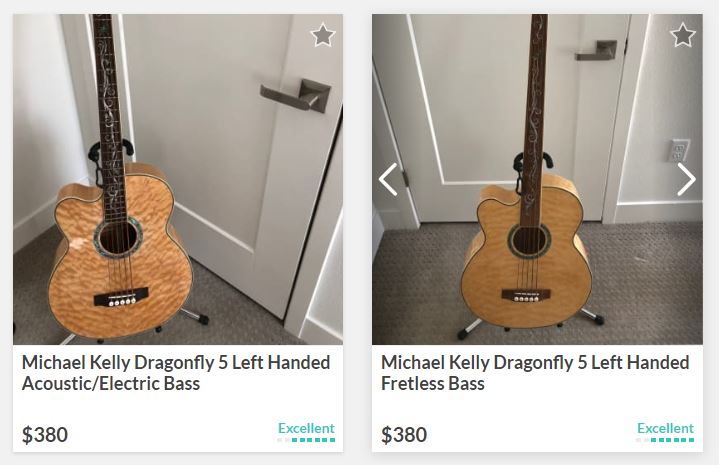This screenshot has height=465, width=719.
Task: Favorite the Acoustic/Electric Bass listing
Action: pyautogui.click(x=322, y=36)
